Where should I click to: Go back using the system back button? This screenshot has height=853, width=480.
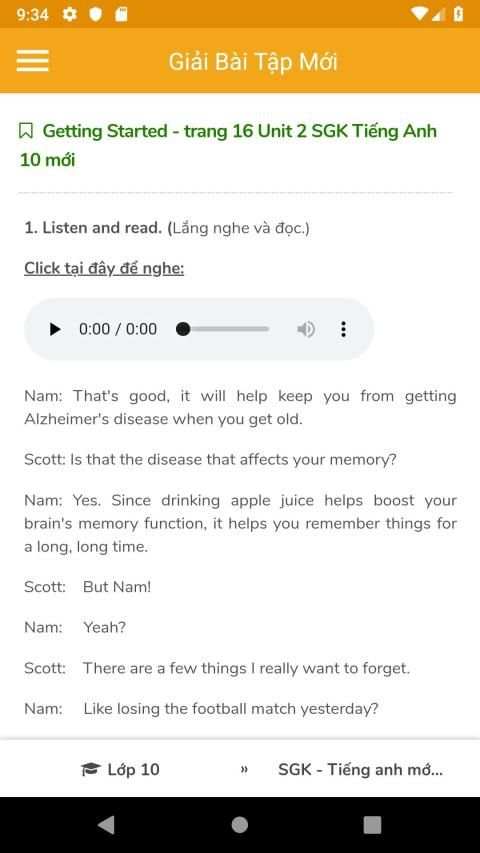click(x=107, y=825)
